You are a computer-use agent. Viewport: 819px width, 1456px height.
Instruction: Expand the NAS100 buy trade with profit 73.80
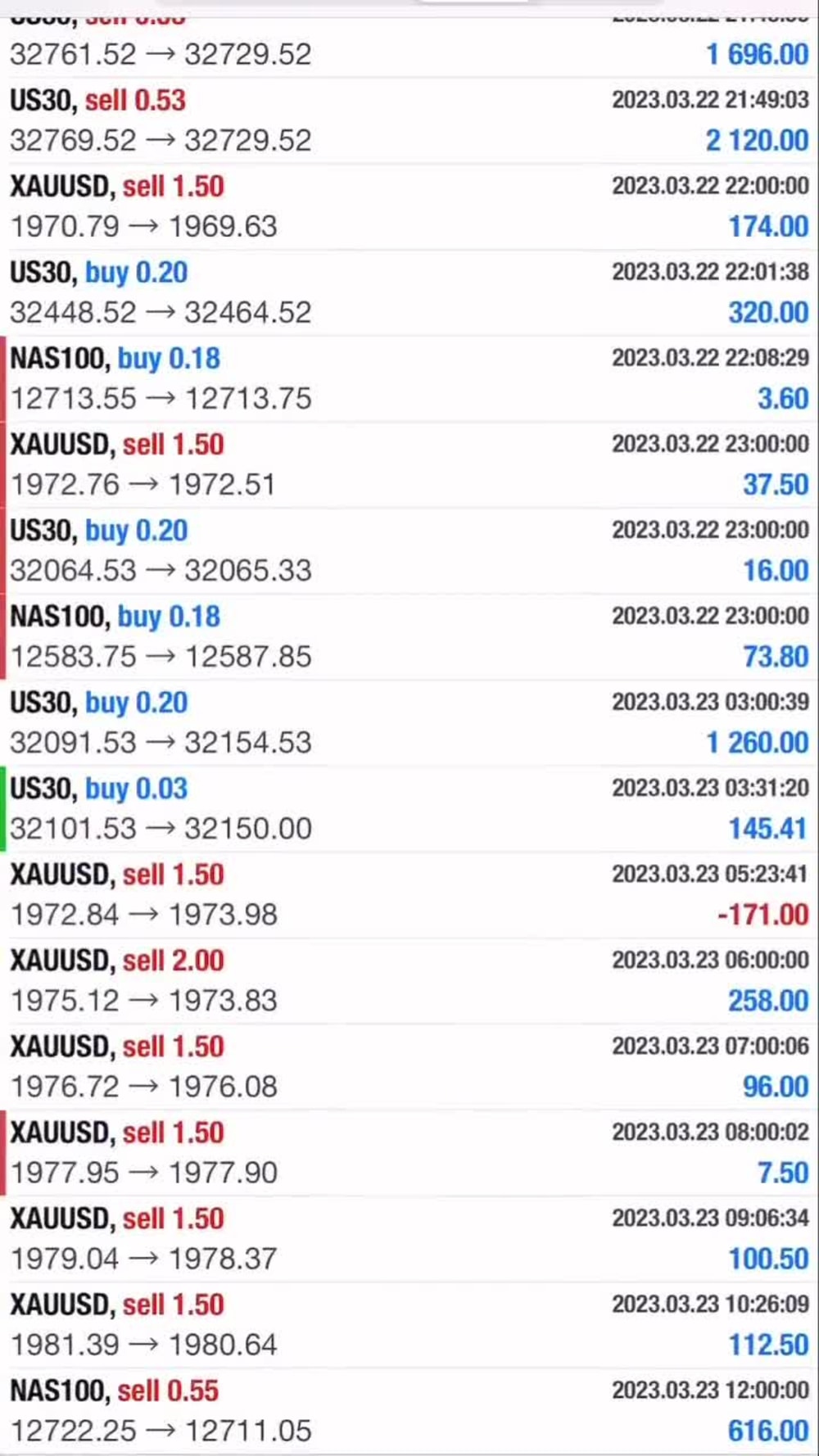(409, 637)
